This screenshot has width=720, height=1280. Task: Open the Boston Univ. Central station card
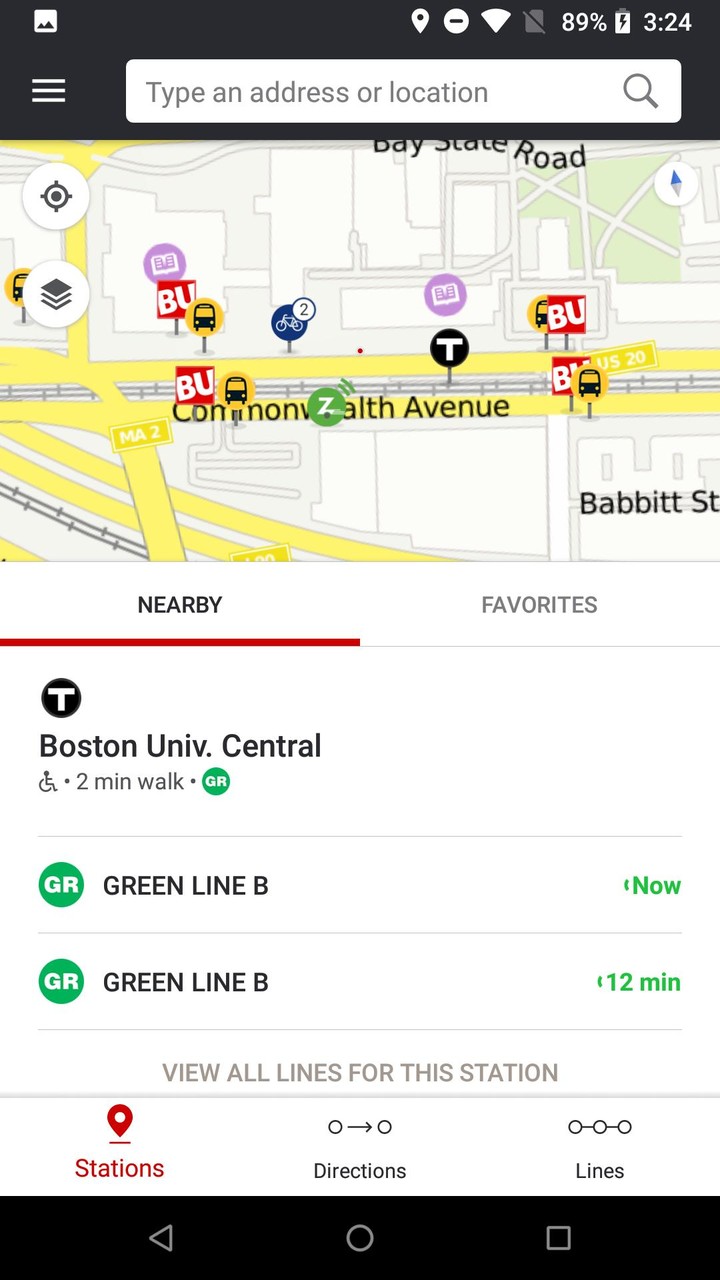[x=180, y=746]
